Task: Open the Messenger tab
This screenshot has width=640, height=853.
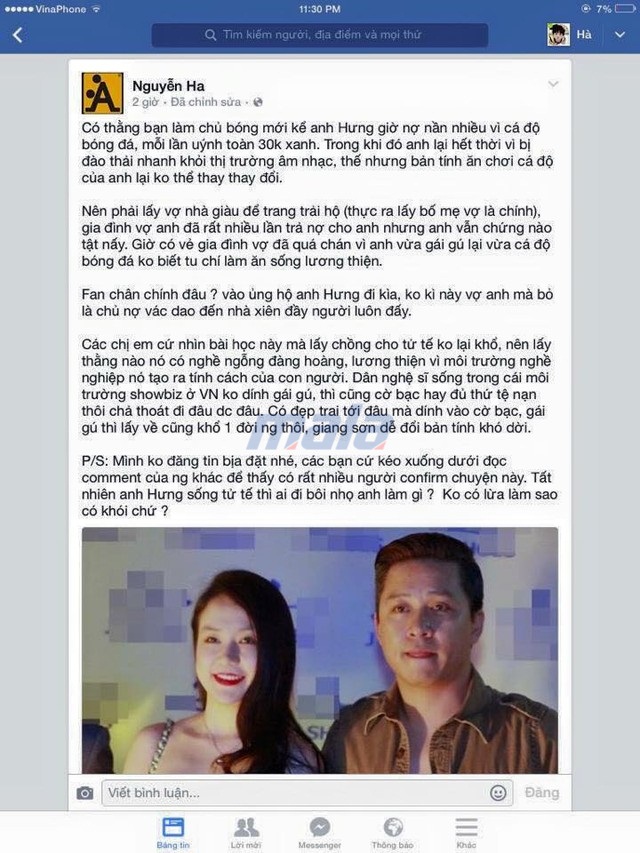Action: point(320,832)
